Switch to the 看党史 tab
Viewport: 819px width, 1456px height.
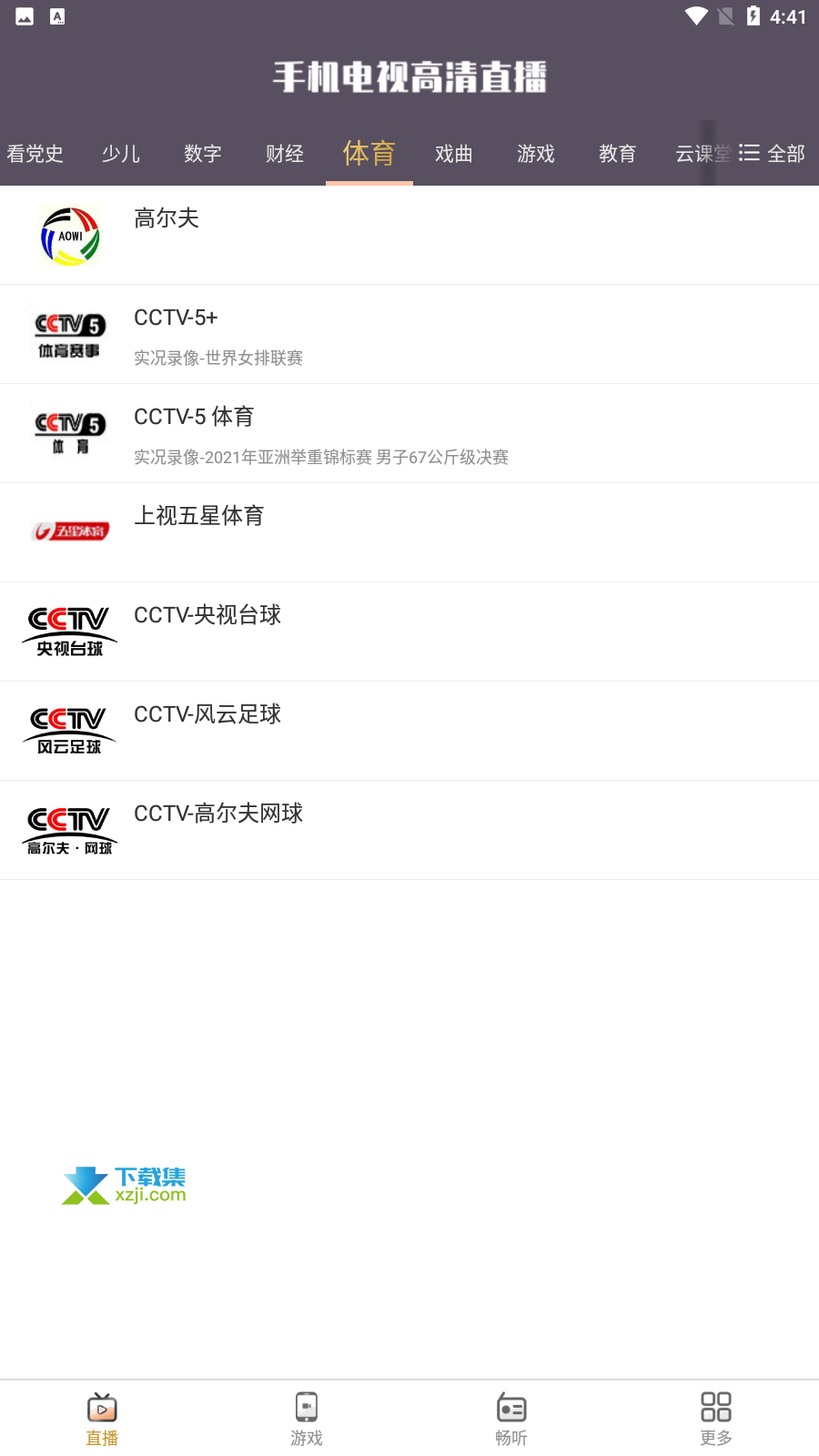click(35, 154)
